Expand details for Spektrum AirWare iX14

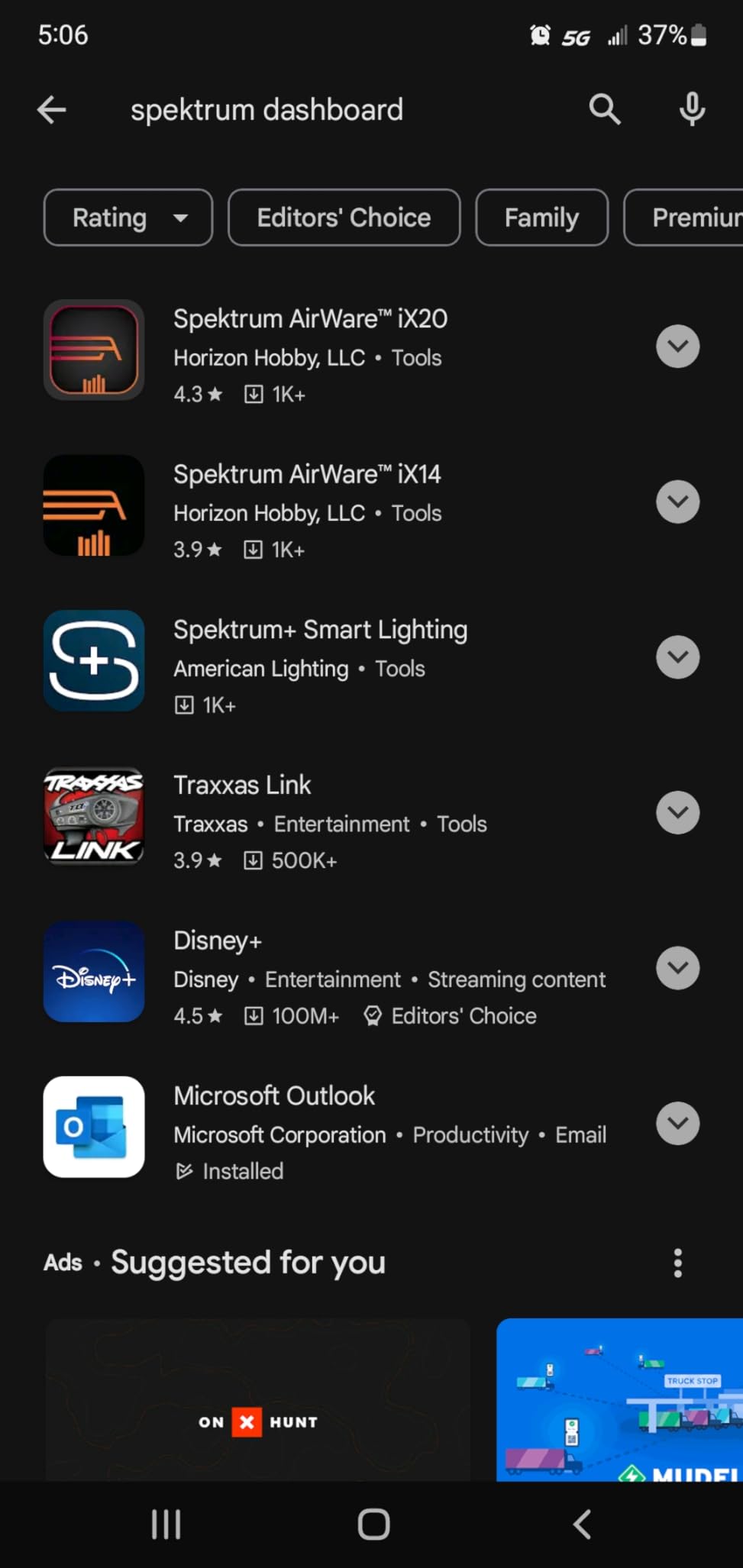(677, 502)
